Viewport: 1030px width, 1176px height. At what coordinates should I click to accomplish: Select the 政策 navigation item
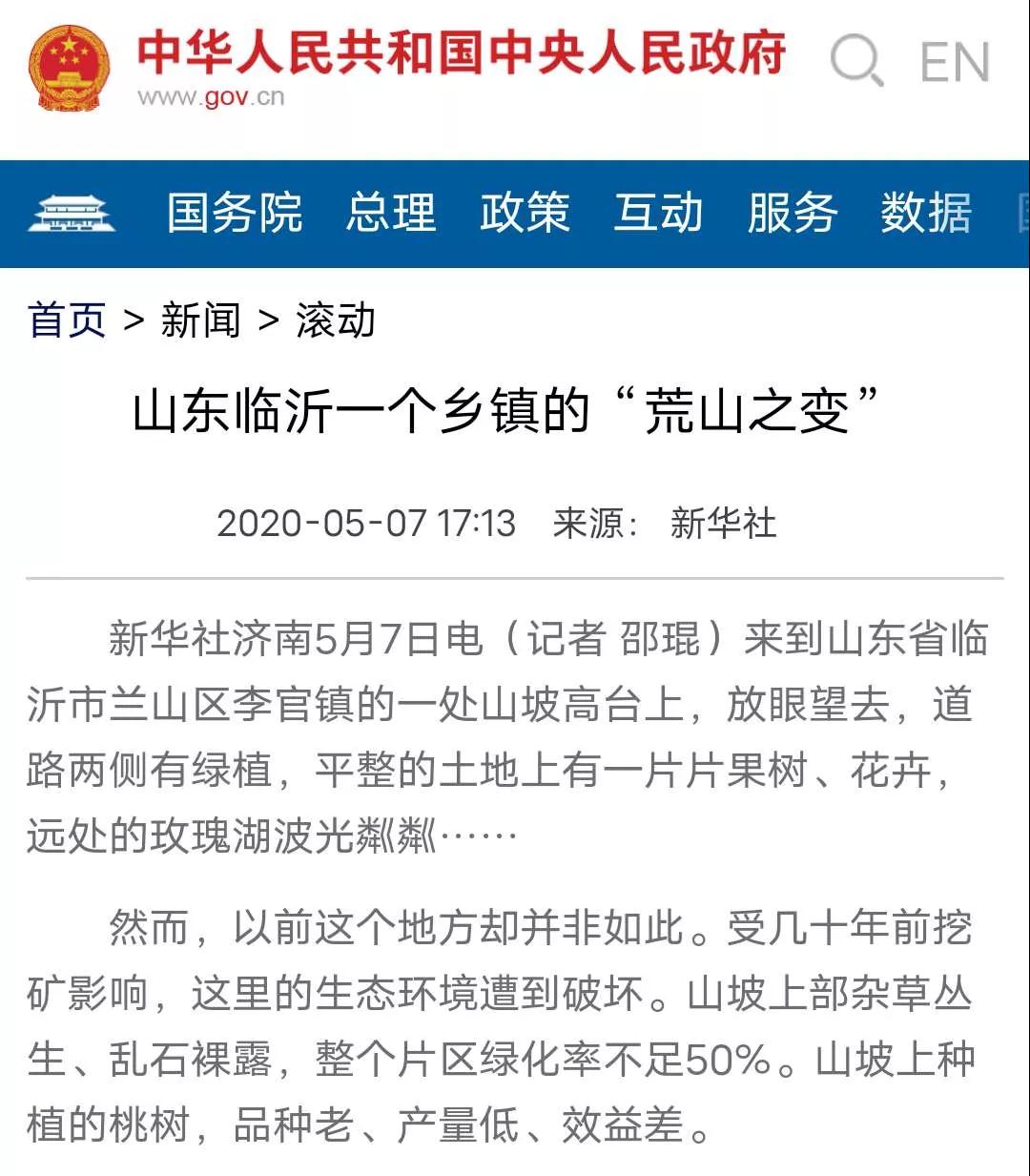[525, 213]
